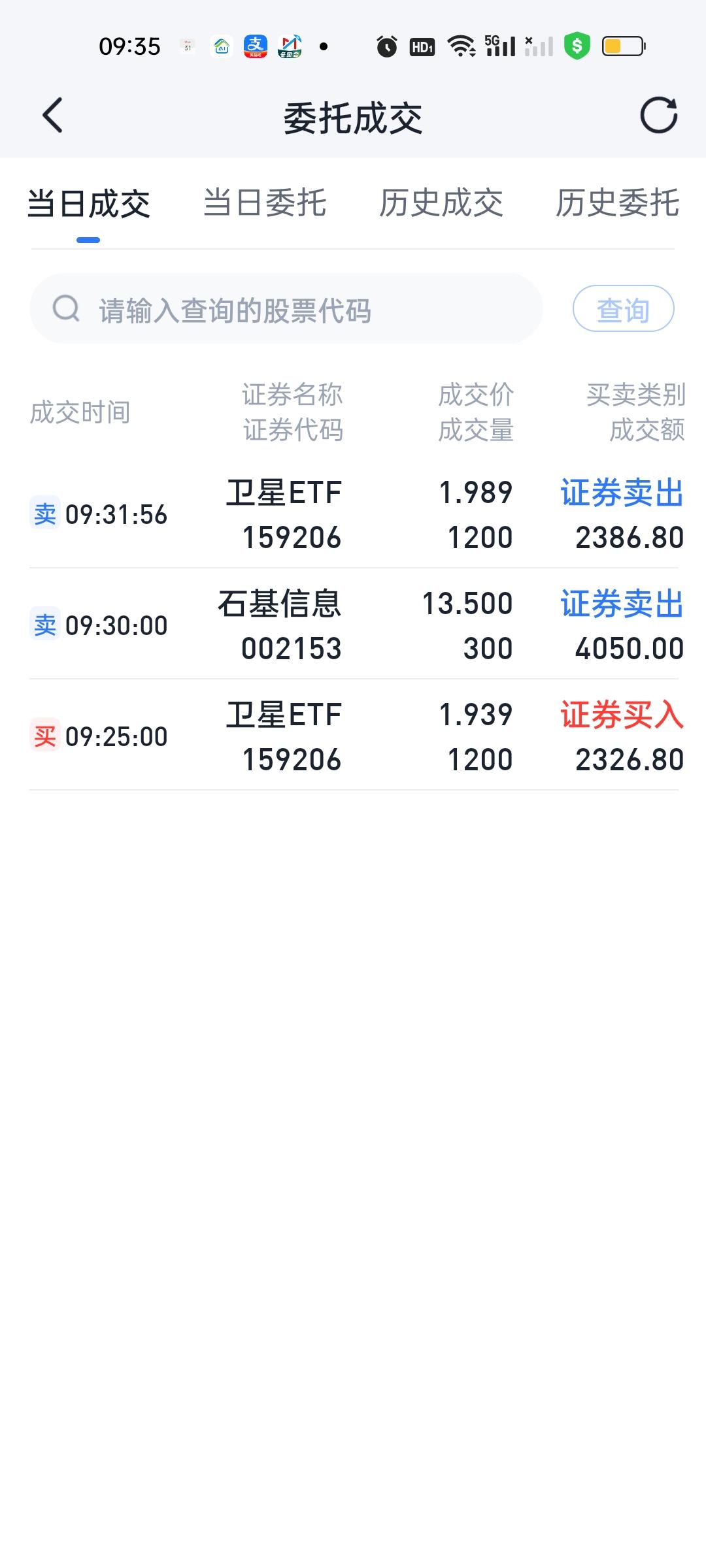The width and height of the screenshot is (706, 1568).
Task: Tap the 证券卖出 label on 石基信息 row
Action: pos(621,604)
